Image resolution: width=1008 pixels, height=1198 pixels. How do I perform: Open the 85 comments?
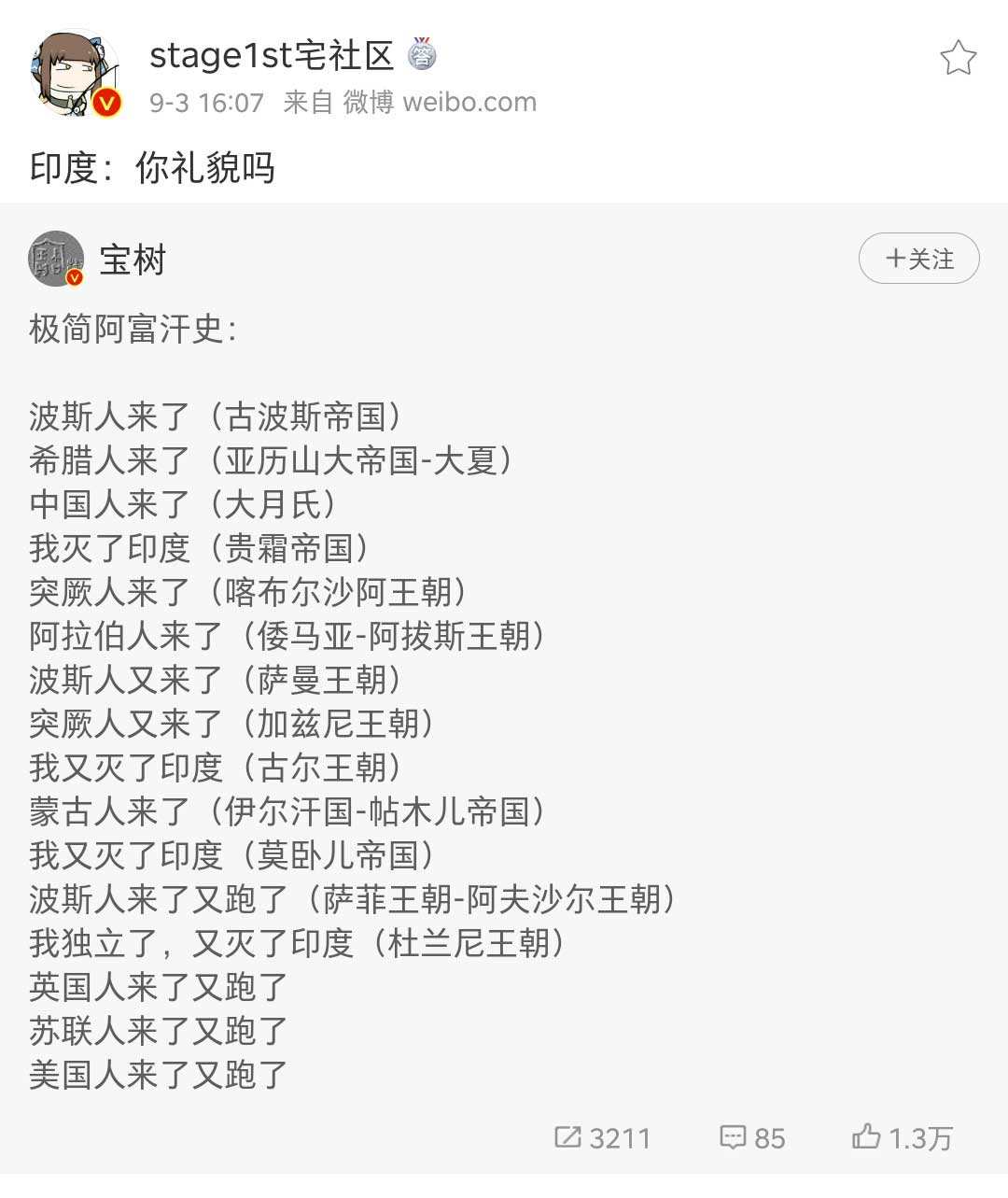click(x=752, y=1137)
